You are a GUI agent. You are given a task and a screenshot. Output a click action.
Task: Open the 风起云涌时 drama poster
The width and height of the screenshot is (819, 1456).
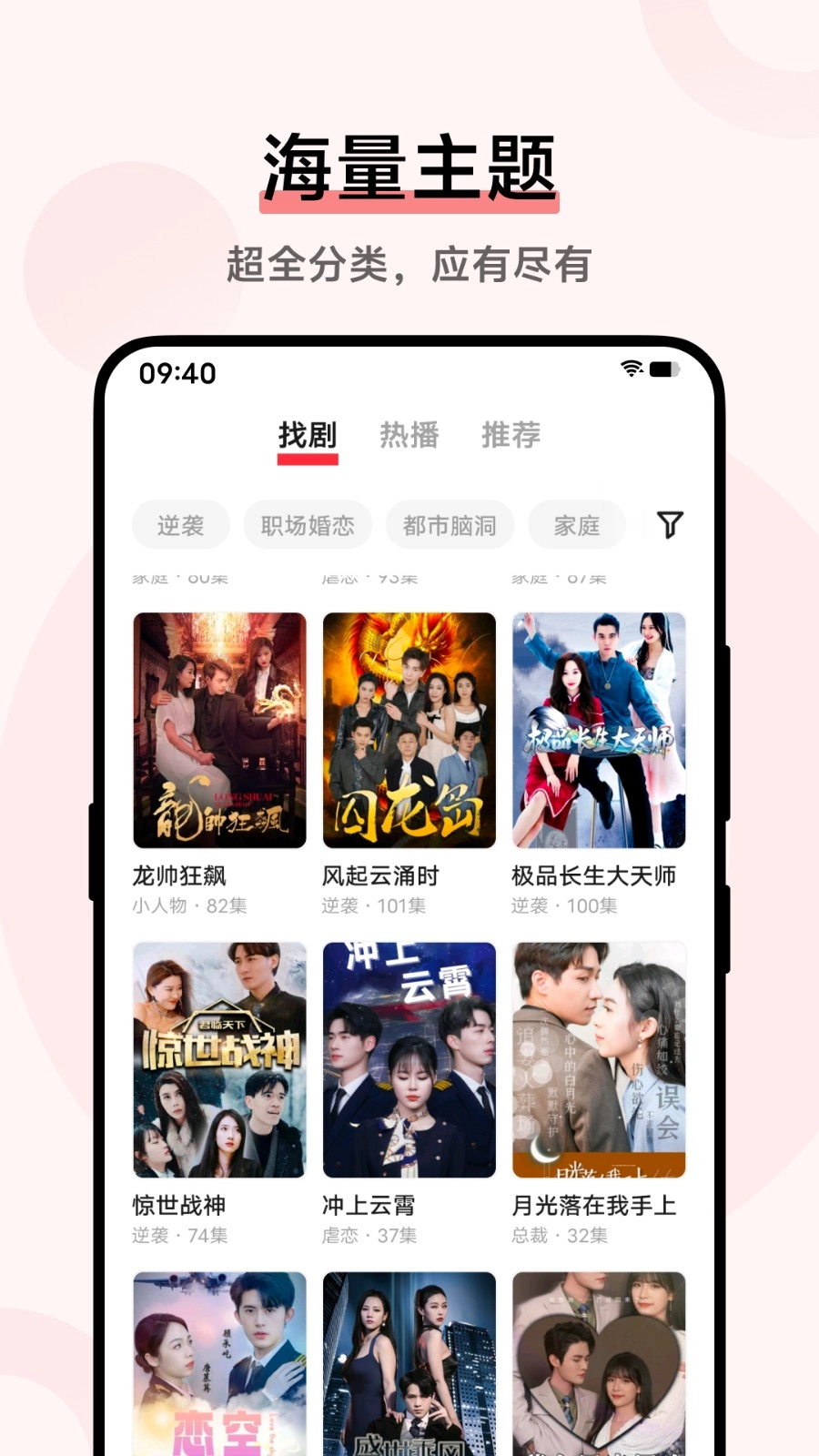pyautogui.click(x=409, y=728)
